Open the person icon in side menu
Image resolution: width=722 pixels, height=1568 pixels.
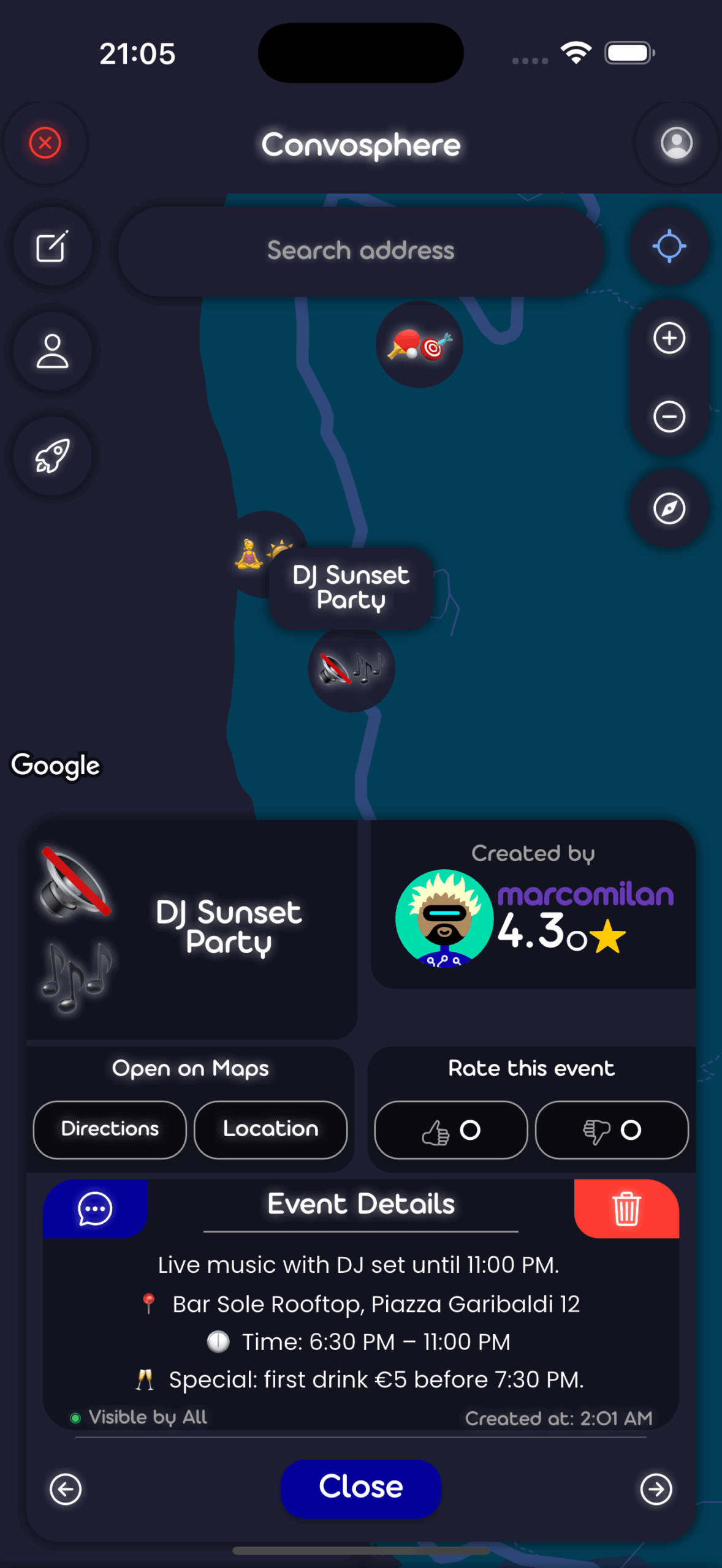tap(53, 351)
